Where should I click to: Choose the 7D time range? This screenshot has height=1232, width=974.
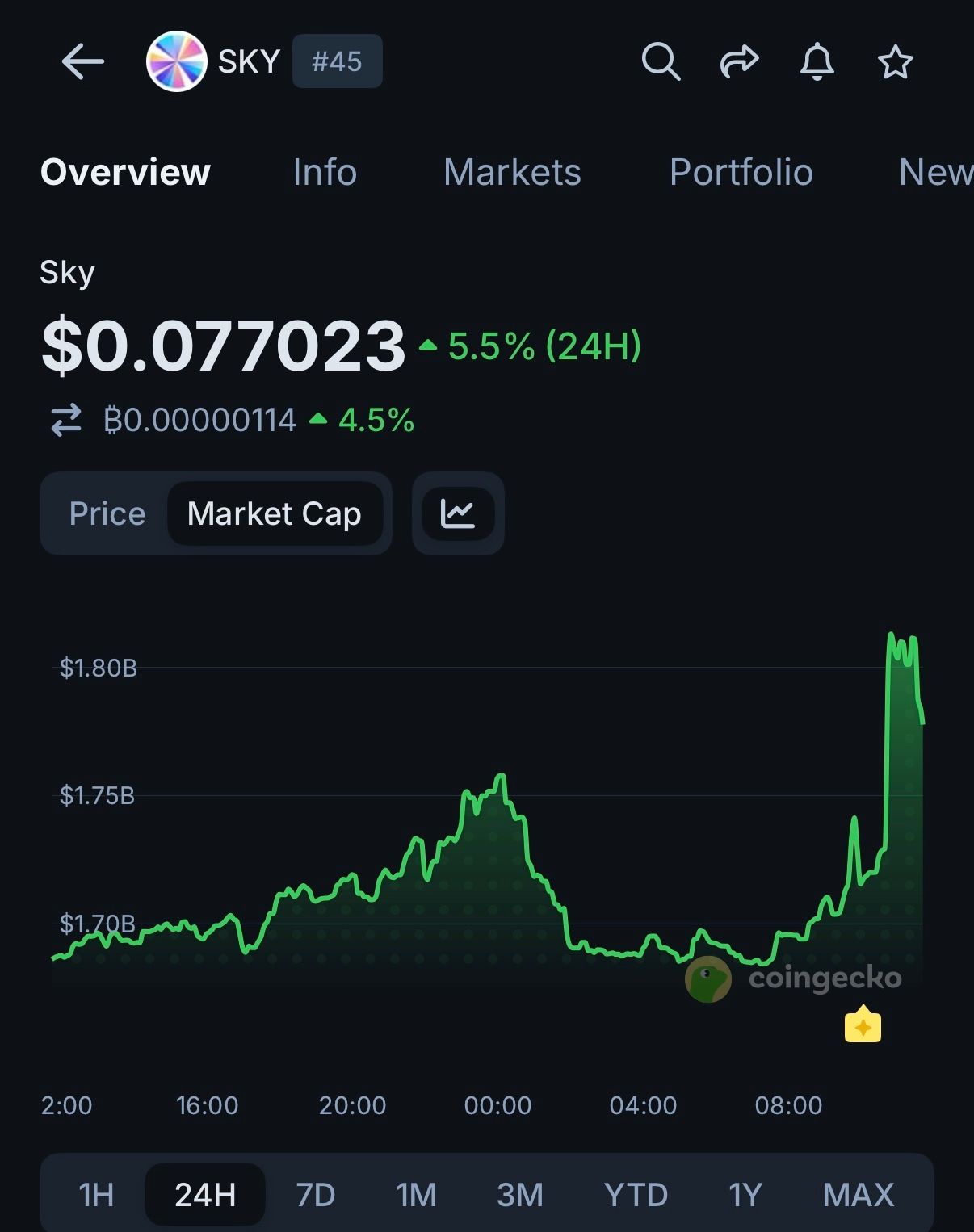click(x=315, y=1194)
